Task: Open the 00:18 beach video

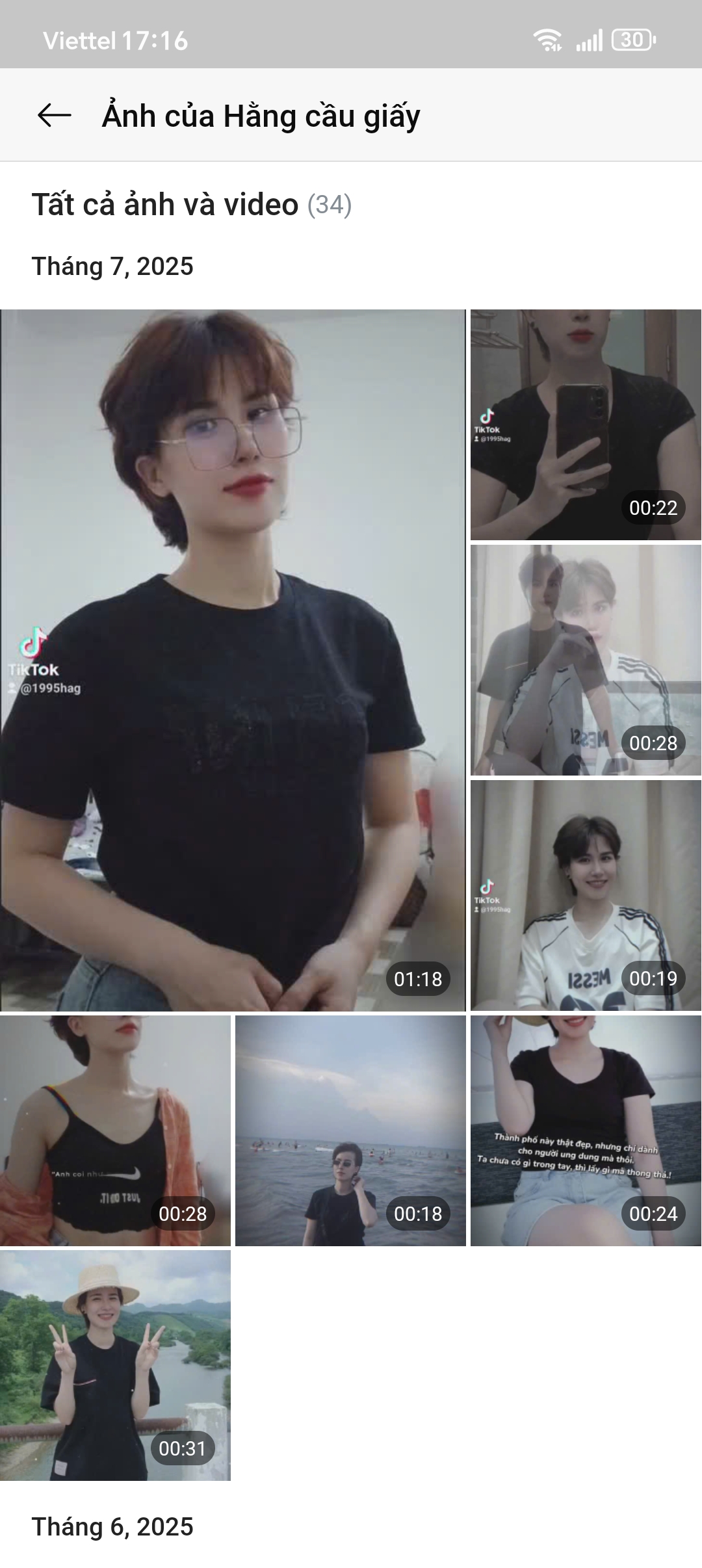Action: coord(350,1130)
